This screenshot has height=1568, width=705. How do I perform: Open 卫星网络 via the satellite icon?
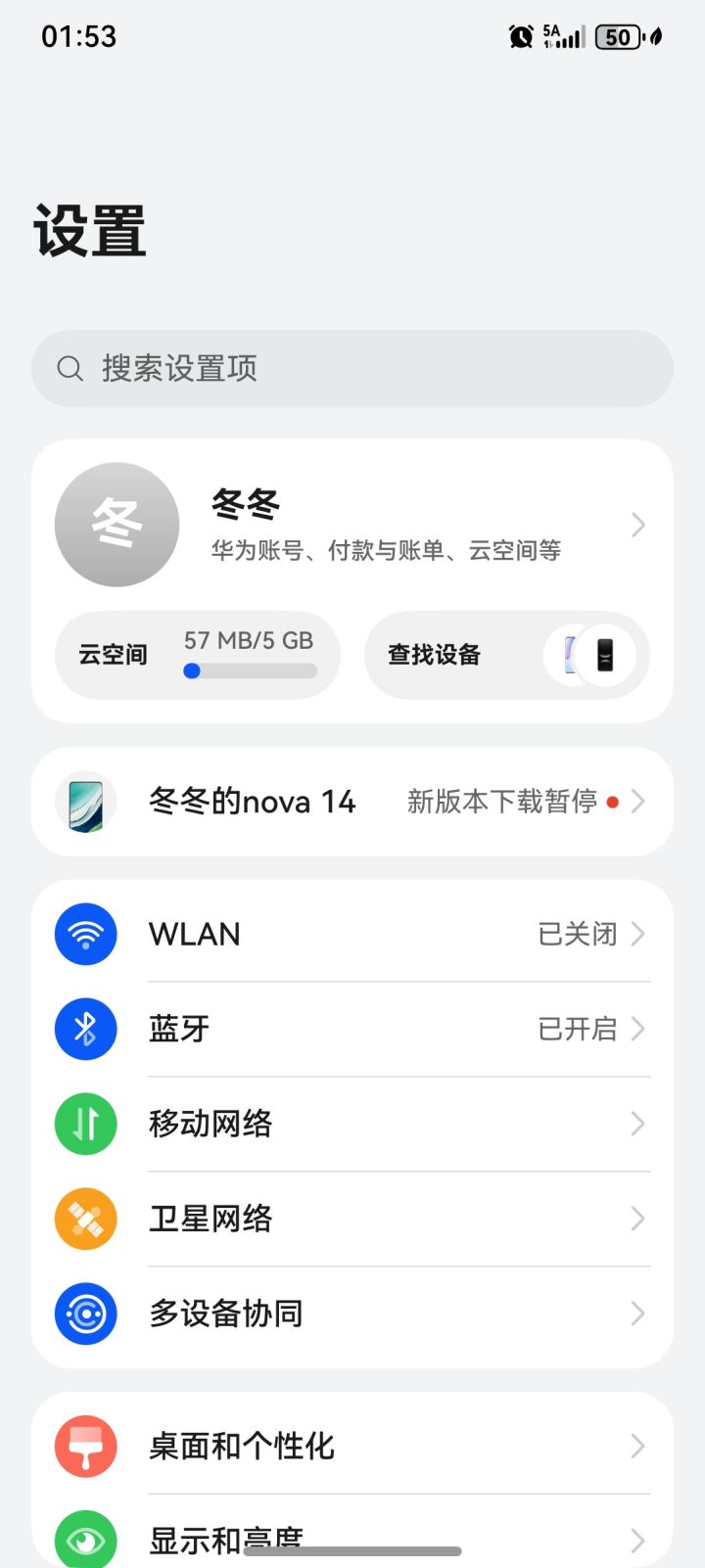pyautogui.click(x=85, y=1219)
